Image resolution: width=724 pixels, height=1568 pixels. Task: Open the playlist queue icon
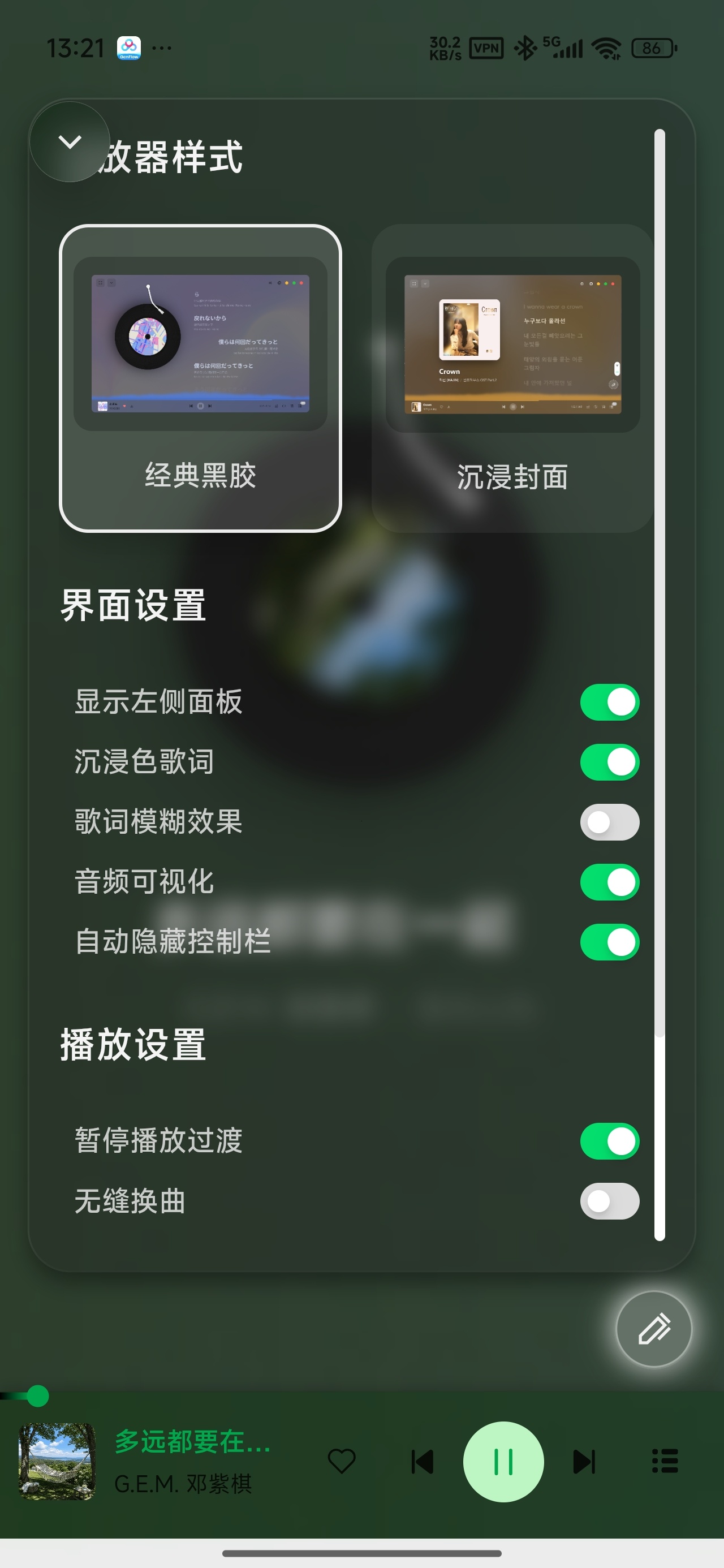click(x=665, y=1461)
